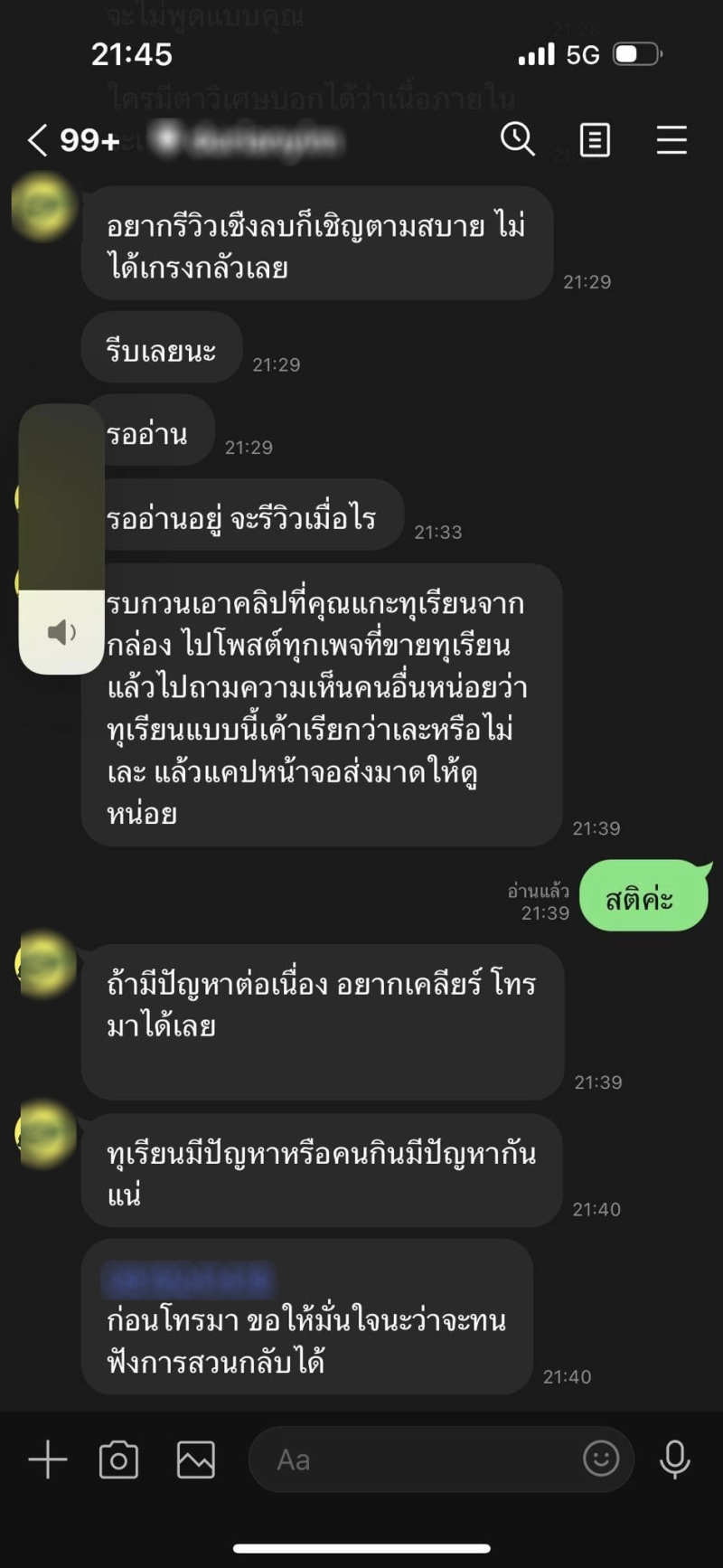Open the chat hamburger menu
723x1568 pixels.
(671, 140)
